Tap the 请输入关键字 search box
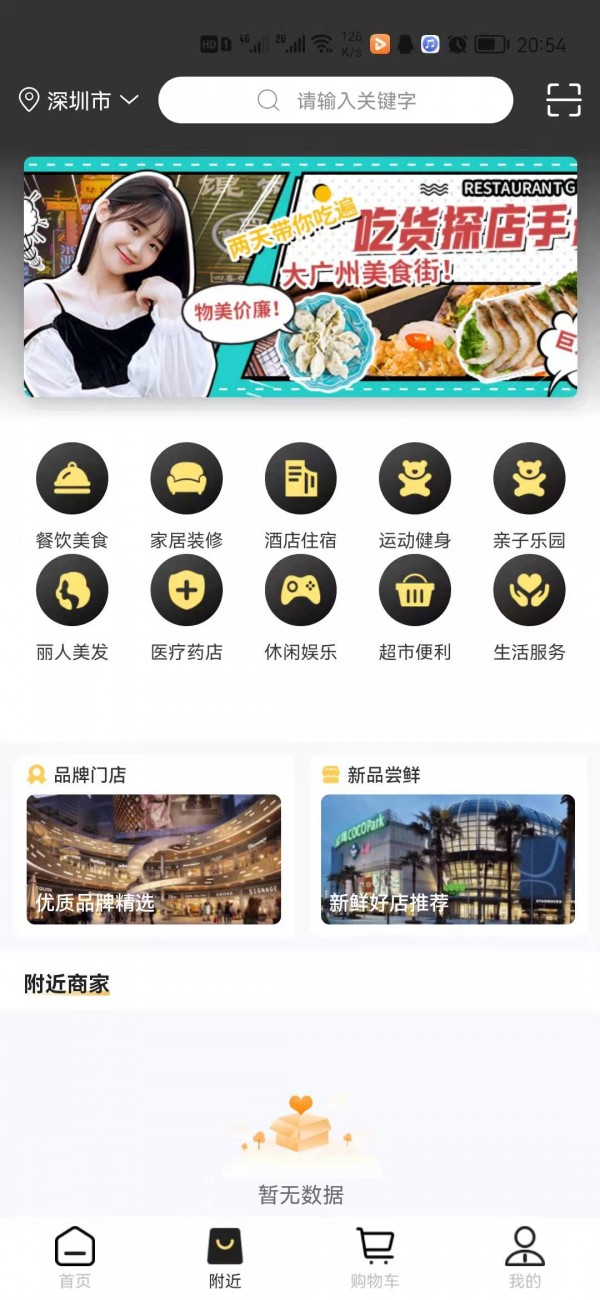This screenshot has height=1300, width=600. (335, 100)
